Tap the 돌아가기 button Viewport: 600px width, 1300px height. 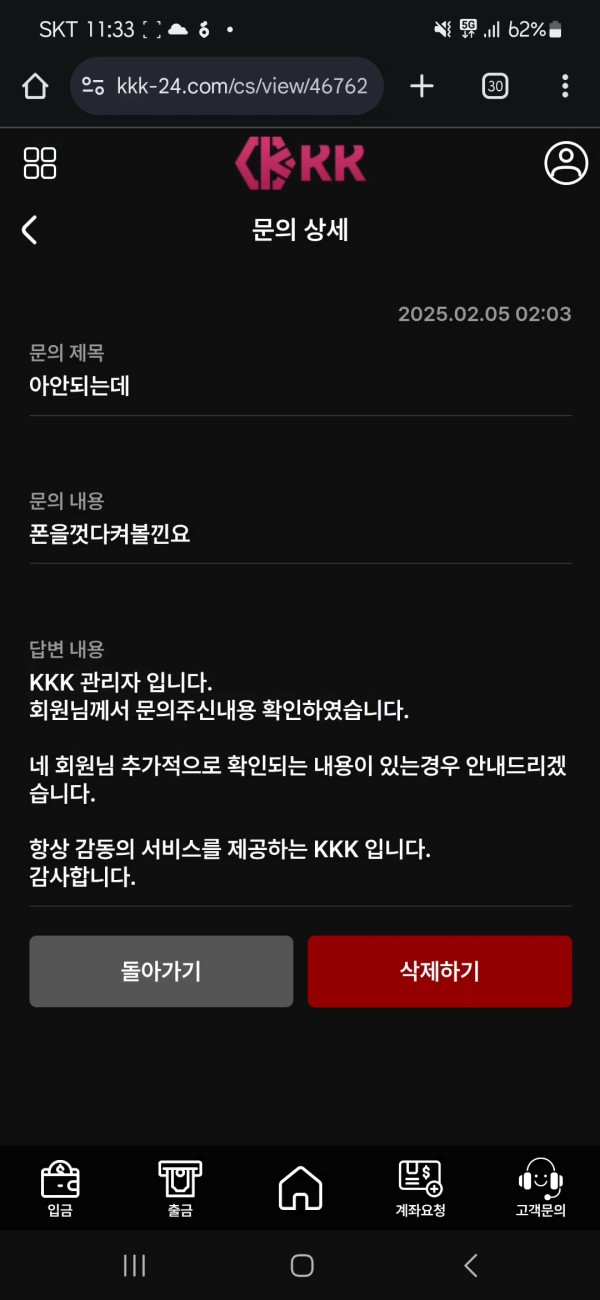[x=161, y=971]
